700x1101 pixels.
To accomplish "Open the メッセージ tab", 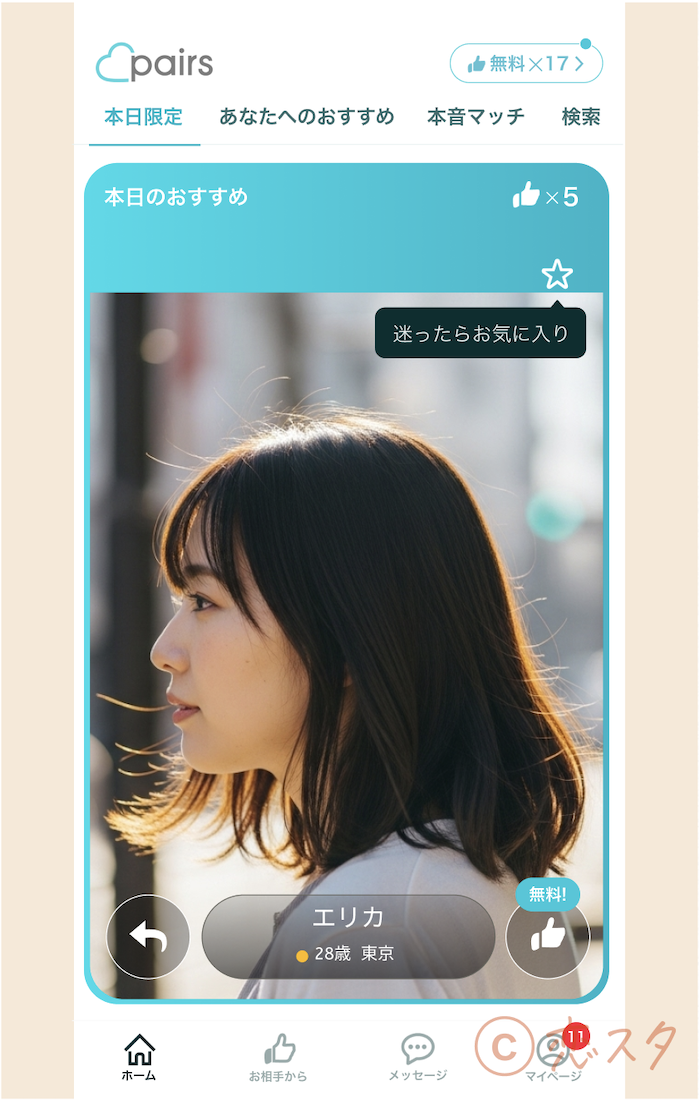I will (x=417, y=1058).
